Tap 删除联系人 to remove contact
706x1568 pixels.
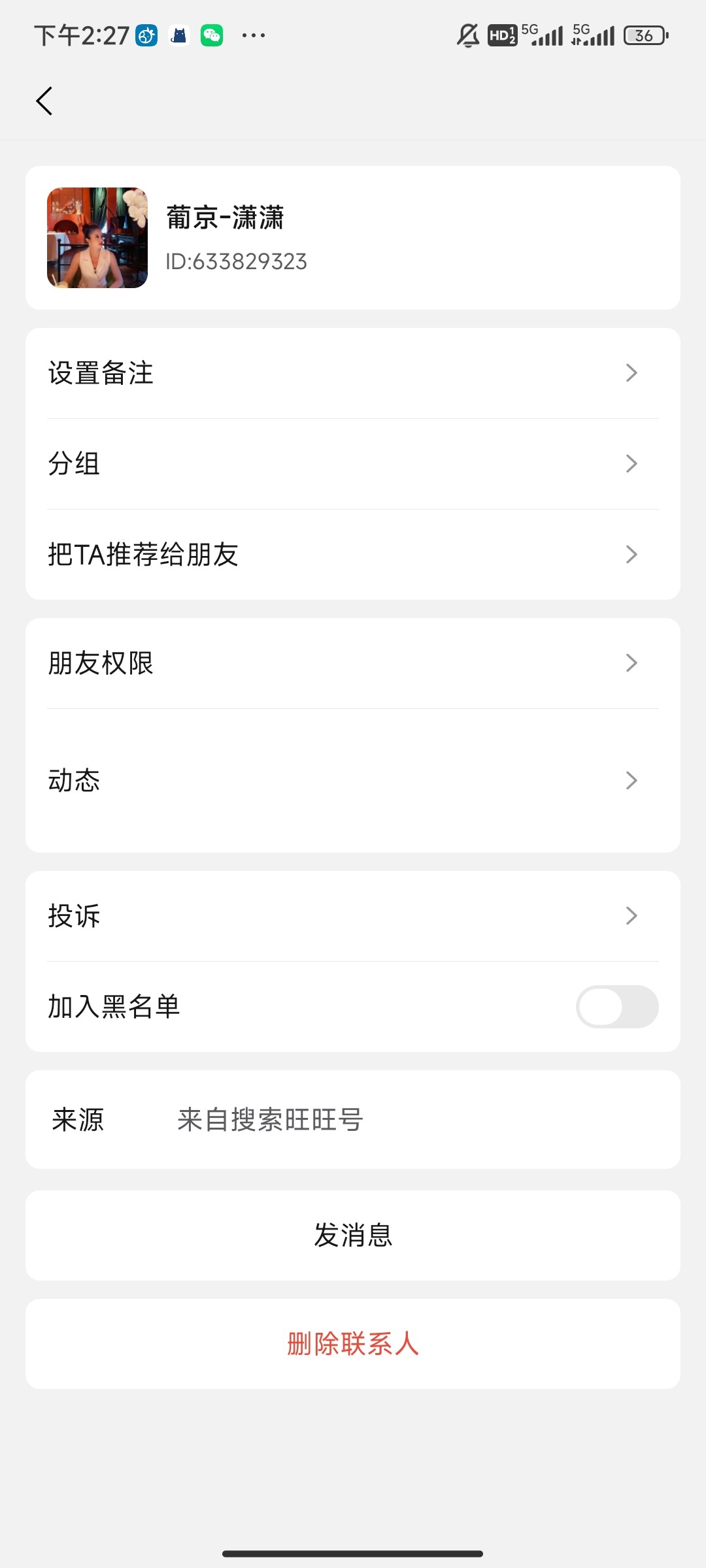[x=353, y=1344]
